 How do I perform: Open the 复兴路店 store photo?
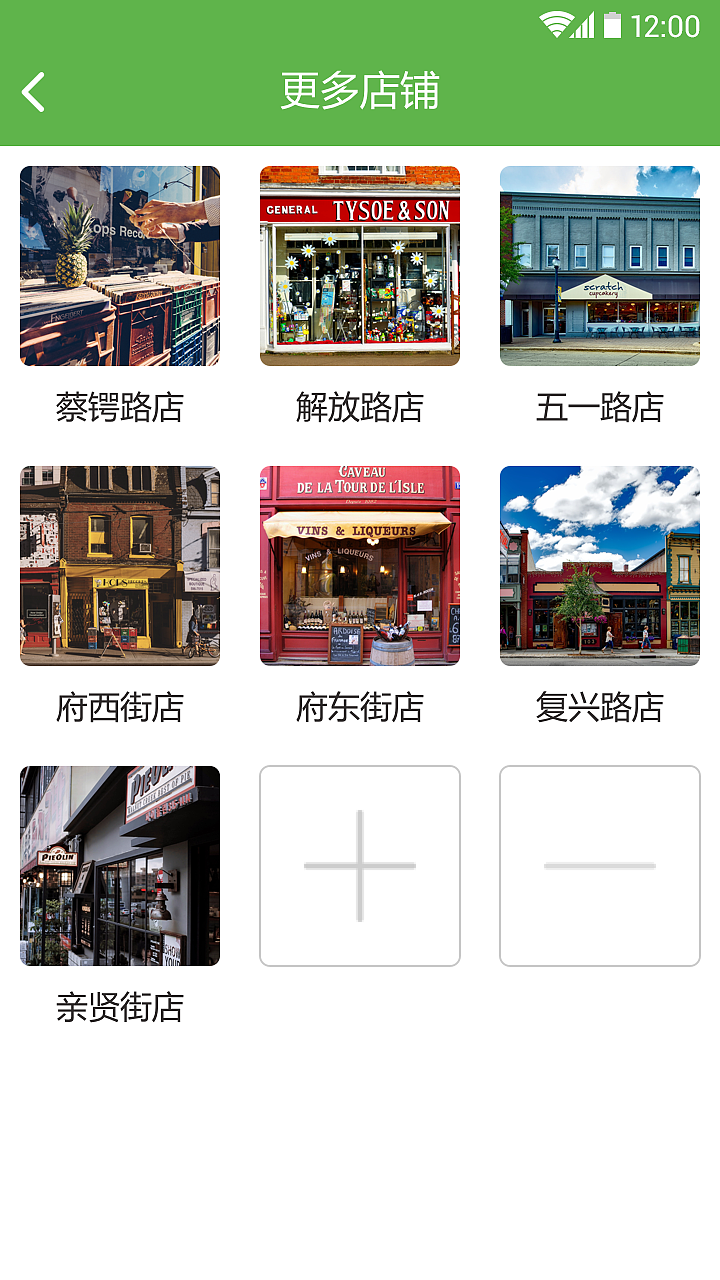click(x=599, y=565)
